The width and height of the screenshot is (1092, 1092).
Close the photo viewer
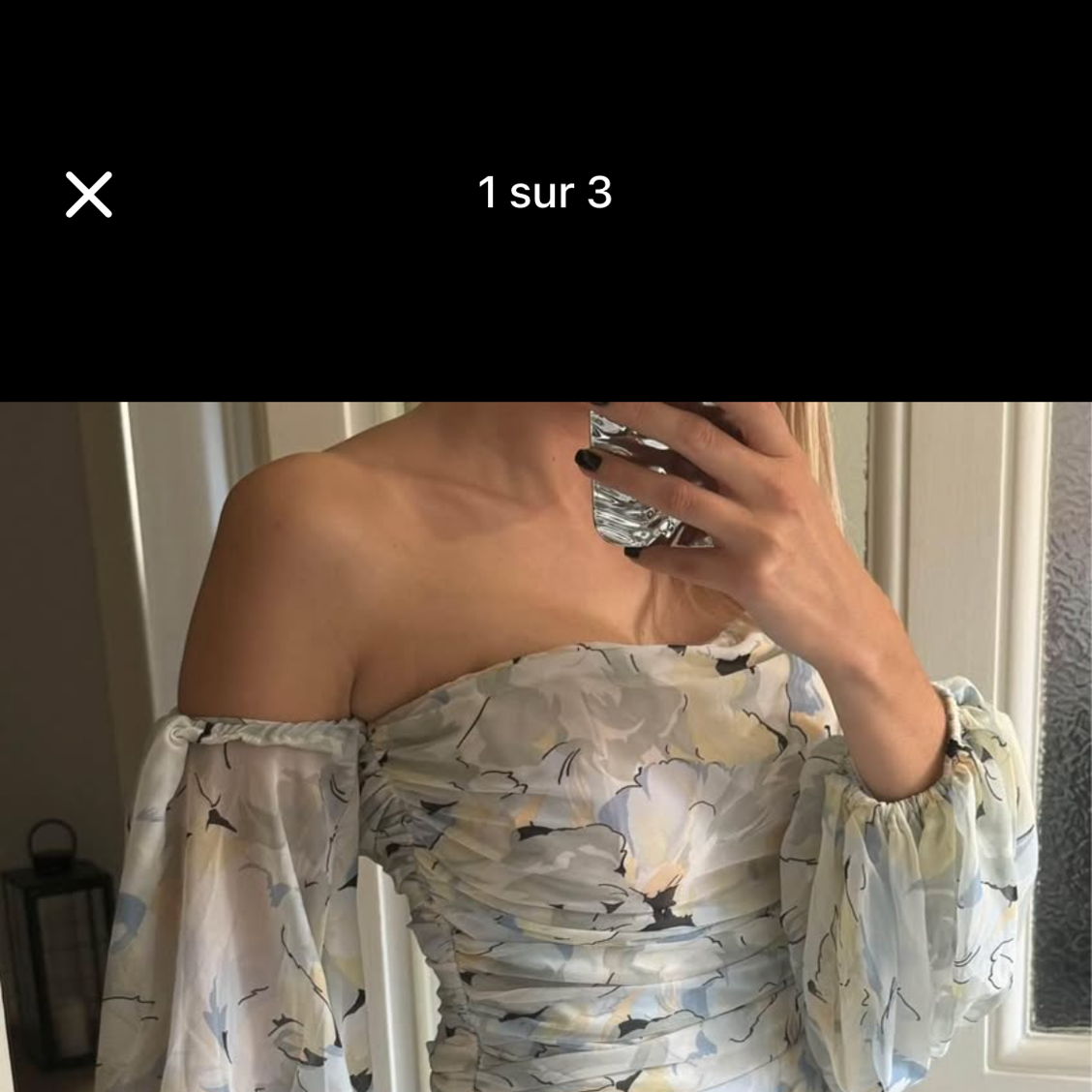click(89, 194)
